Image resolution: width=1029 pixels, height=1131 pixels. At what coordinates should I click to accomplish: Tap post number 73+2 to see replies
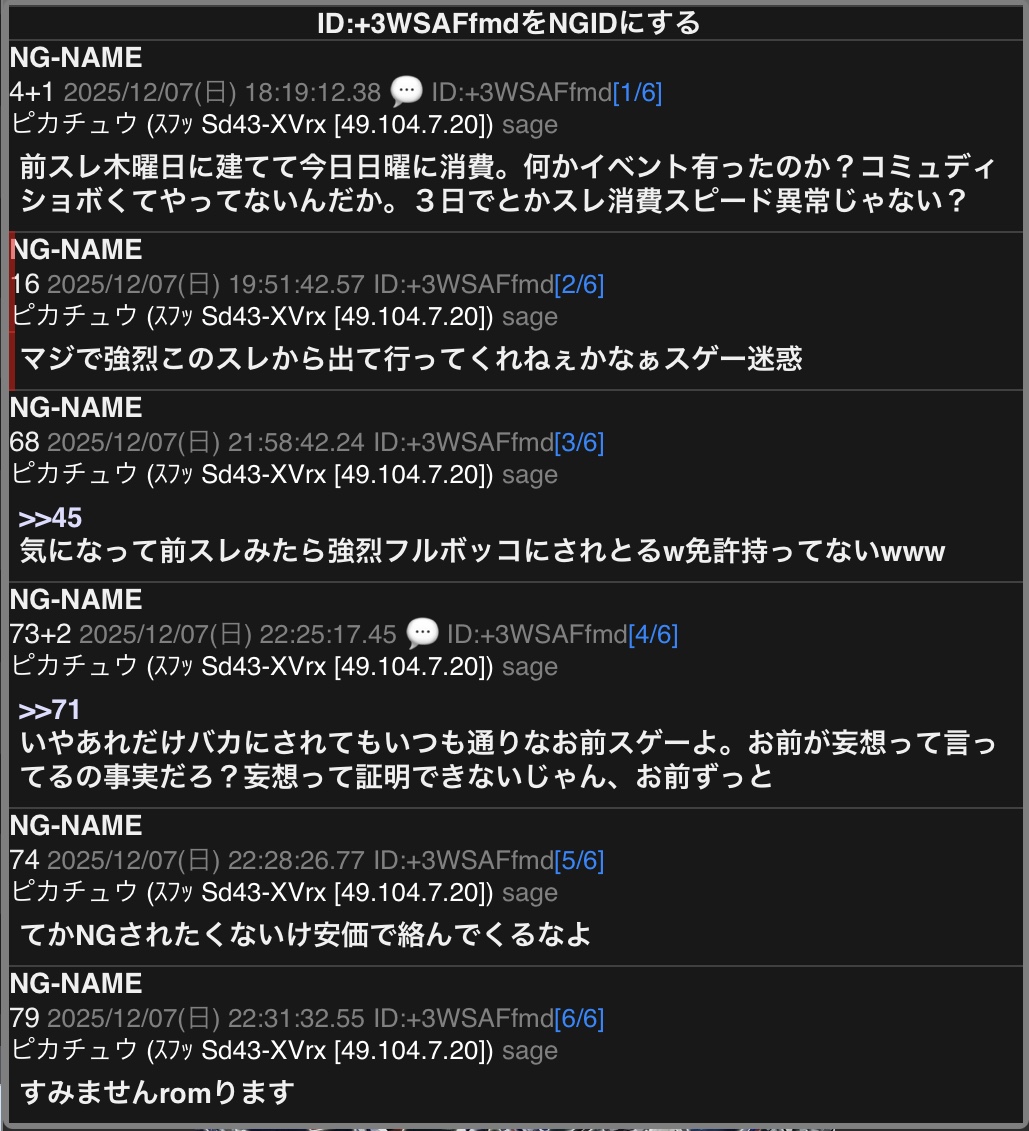40,634
